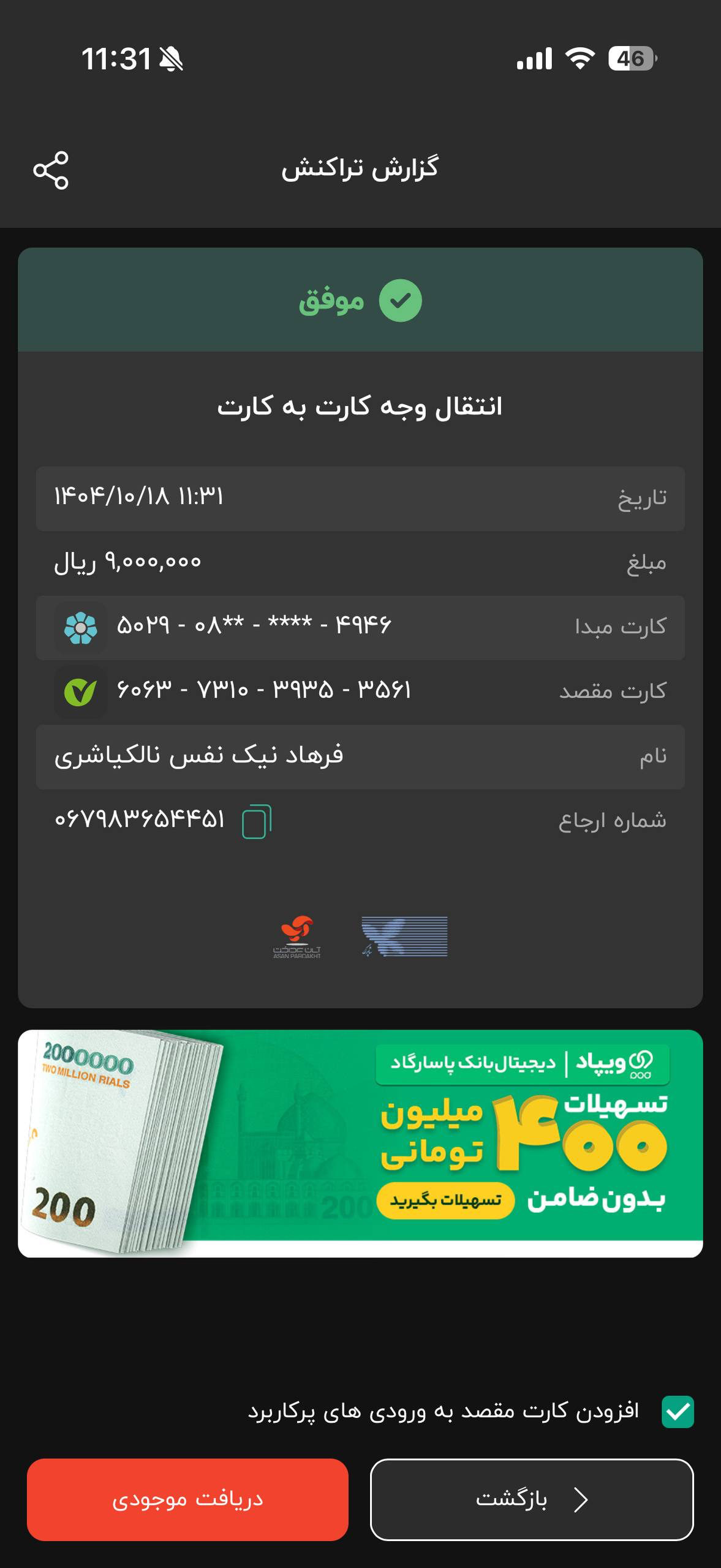This screenshot has height=1568, width=721.
Task: Copy the reference number
Action: pyautogui.click(x=257, y=821)
